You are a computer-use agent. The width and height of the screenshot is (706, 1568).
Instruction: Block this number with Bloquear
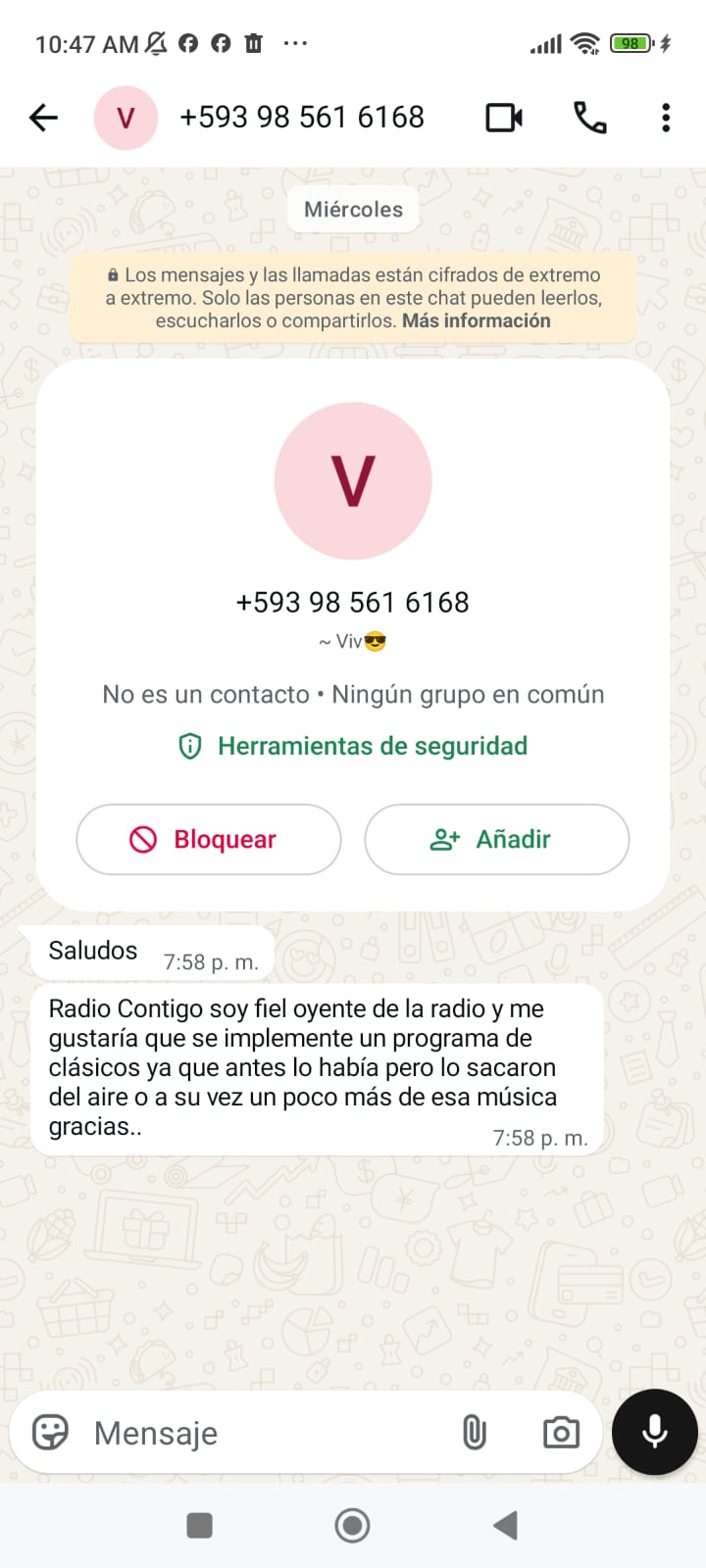(209, 839)
